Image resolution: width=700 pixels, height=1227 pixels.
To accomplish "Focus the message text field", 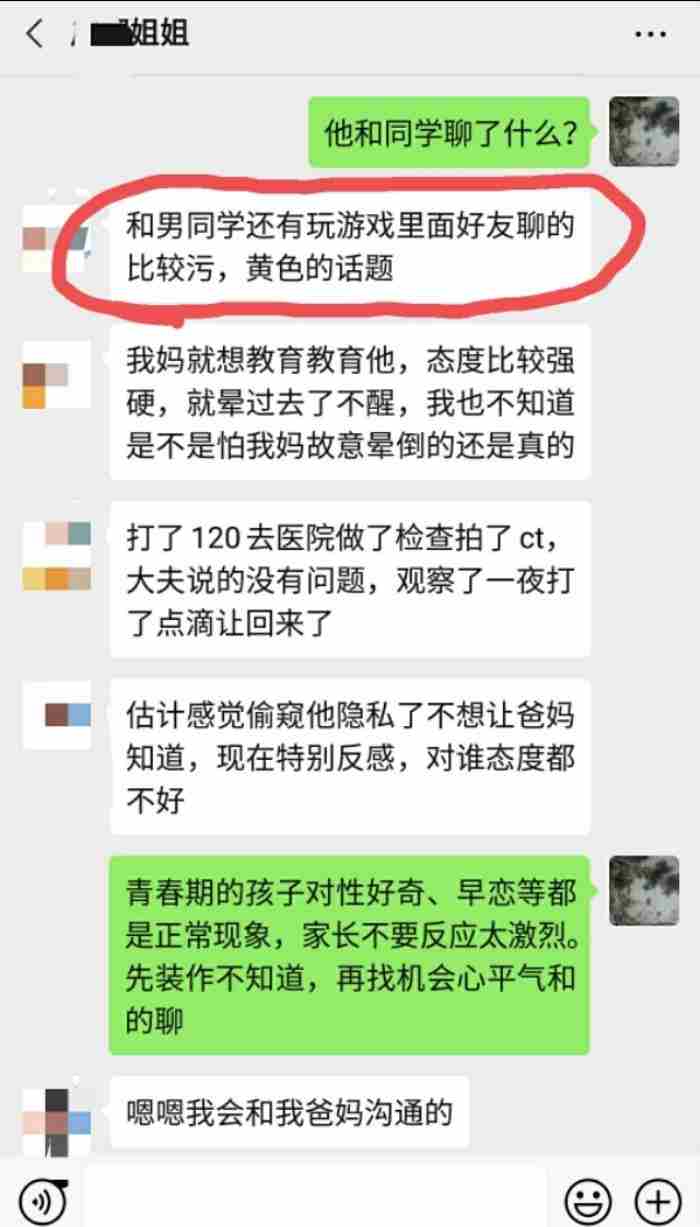I will pos(315,1196).
